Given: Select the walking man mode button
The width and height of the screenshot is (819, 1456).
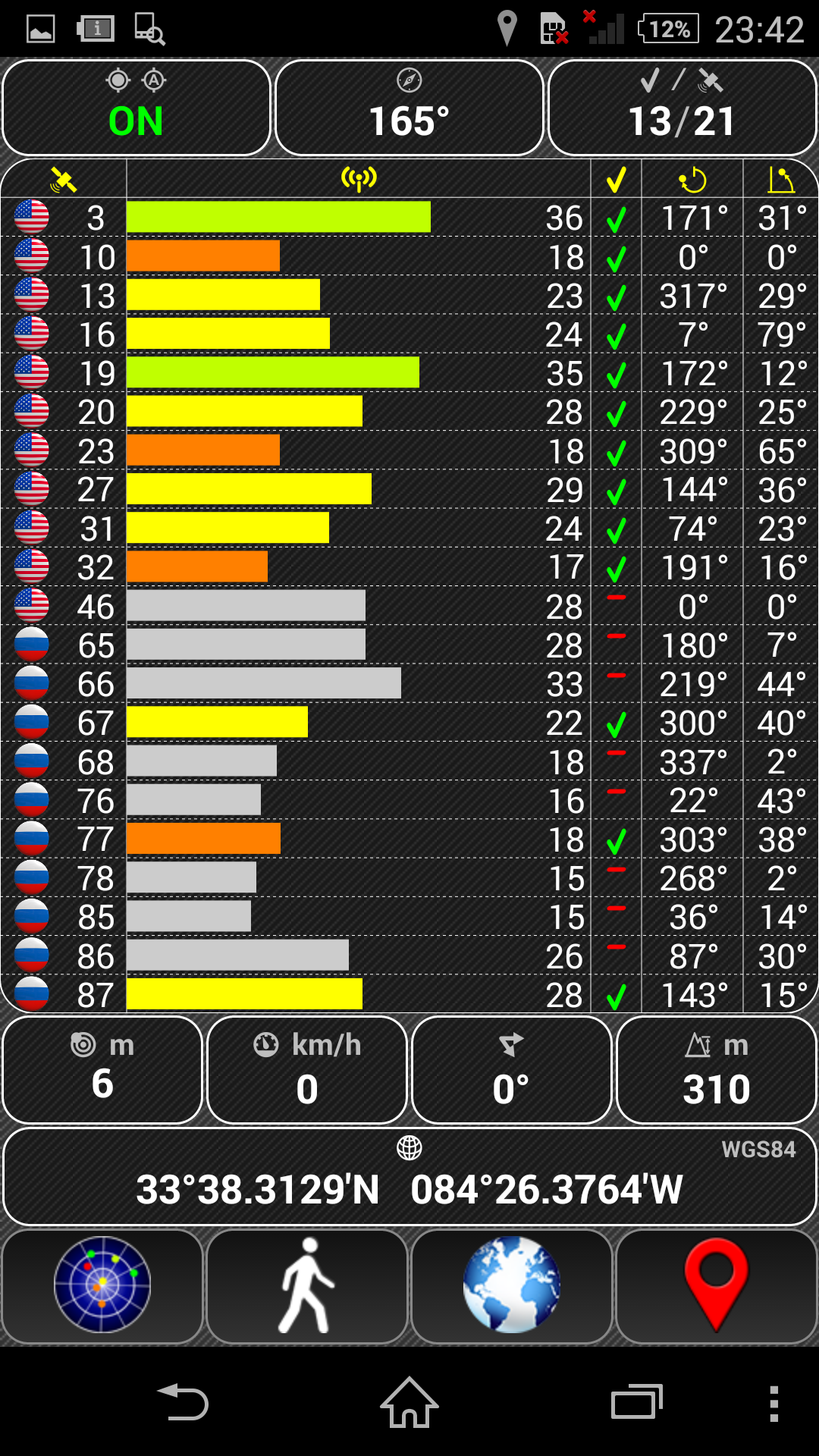Looking at the screenshot, I should click(x=307, y=1286).
